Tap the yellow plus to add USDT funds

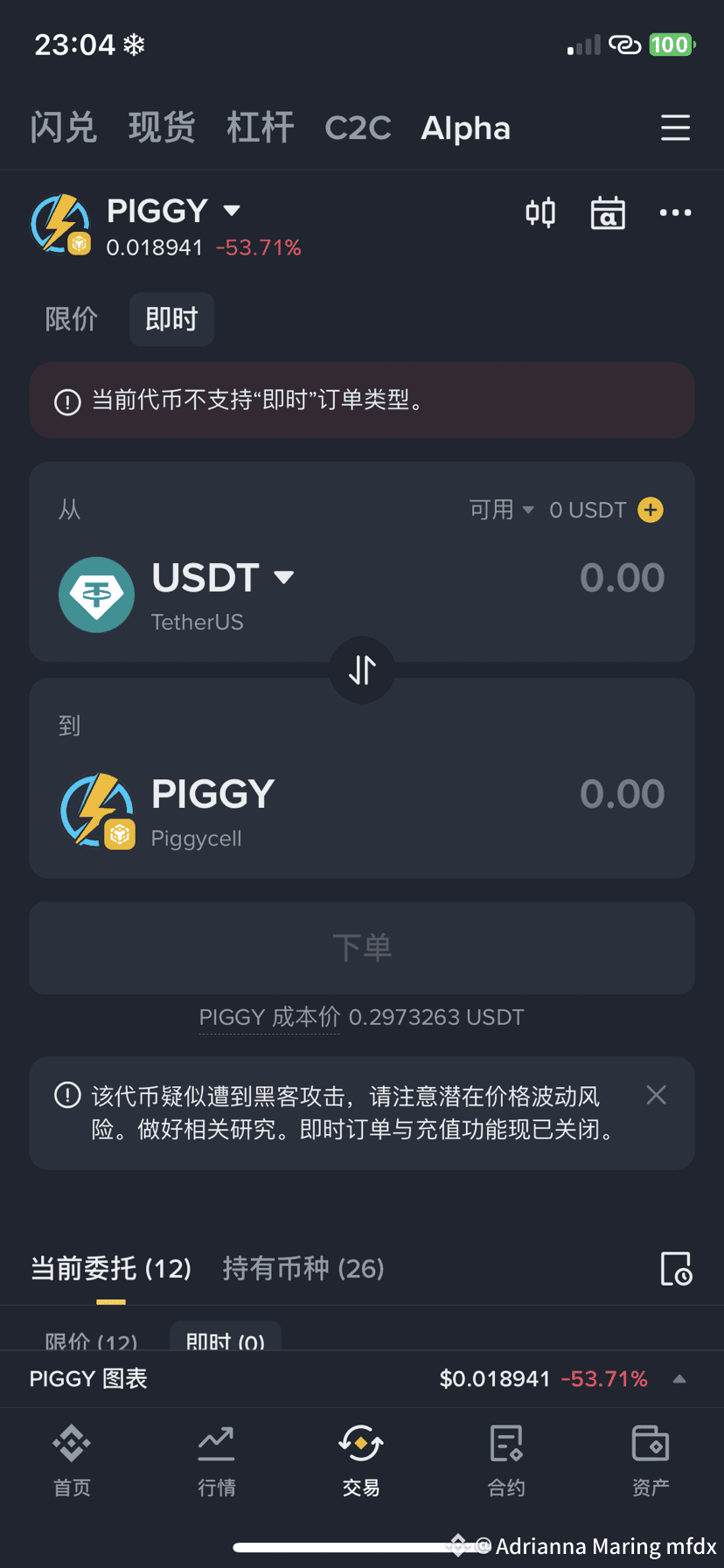pyautogui.click(x=651, y=510)
